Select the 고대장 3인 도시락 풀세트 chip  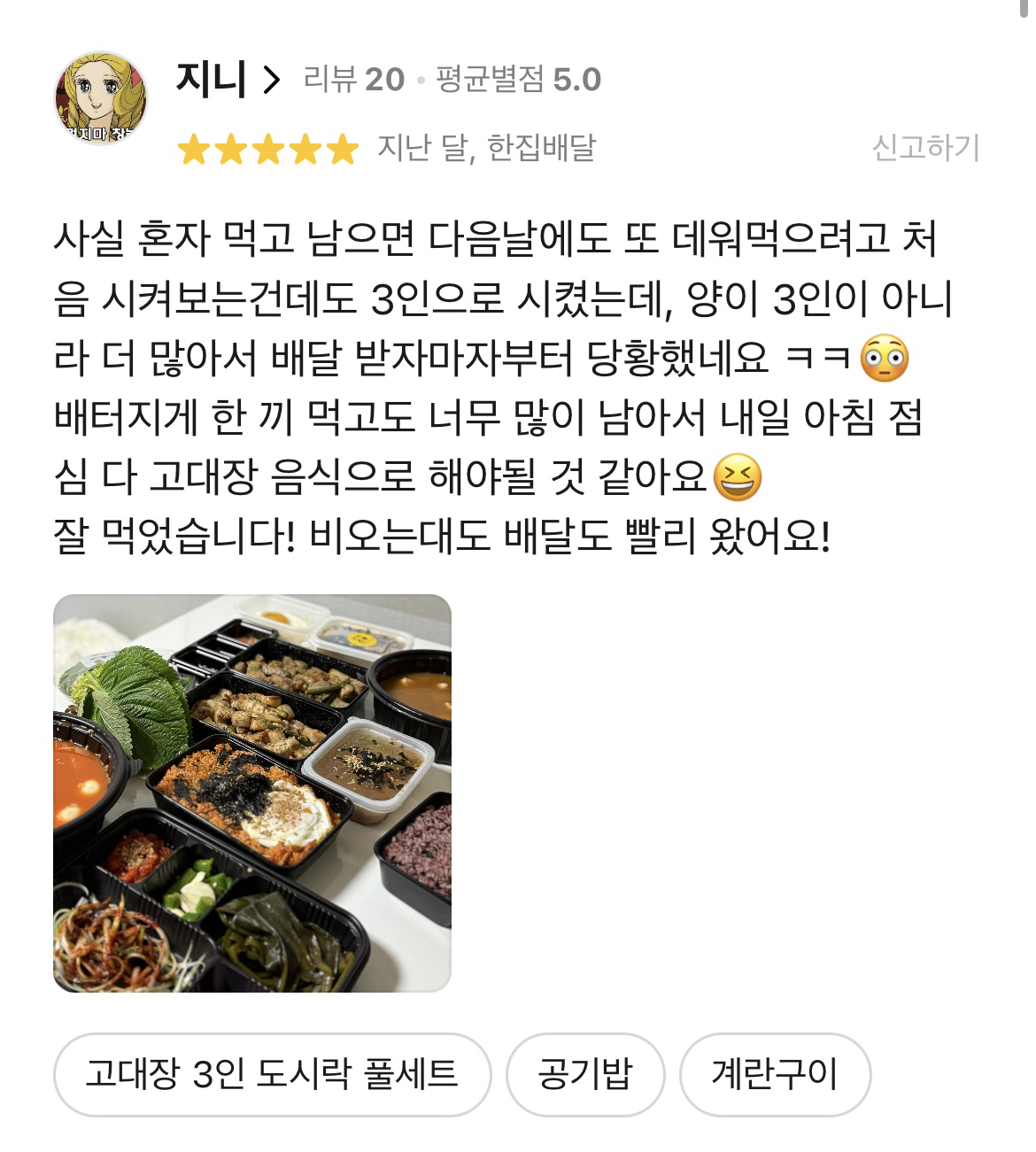[x=272, y=1074]
